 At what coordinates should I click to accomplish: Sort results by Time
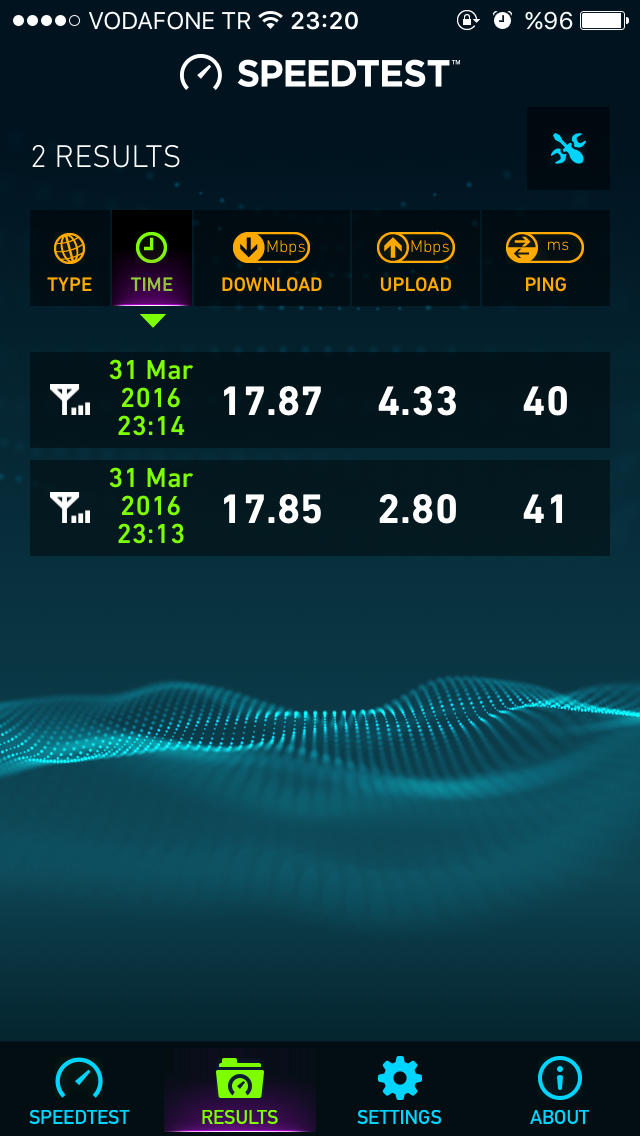[152, 258]
